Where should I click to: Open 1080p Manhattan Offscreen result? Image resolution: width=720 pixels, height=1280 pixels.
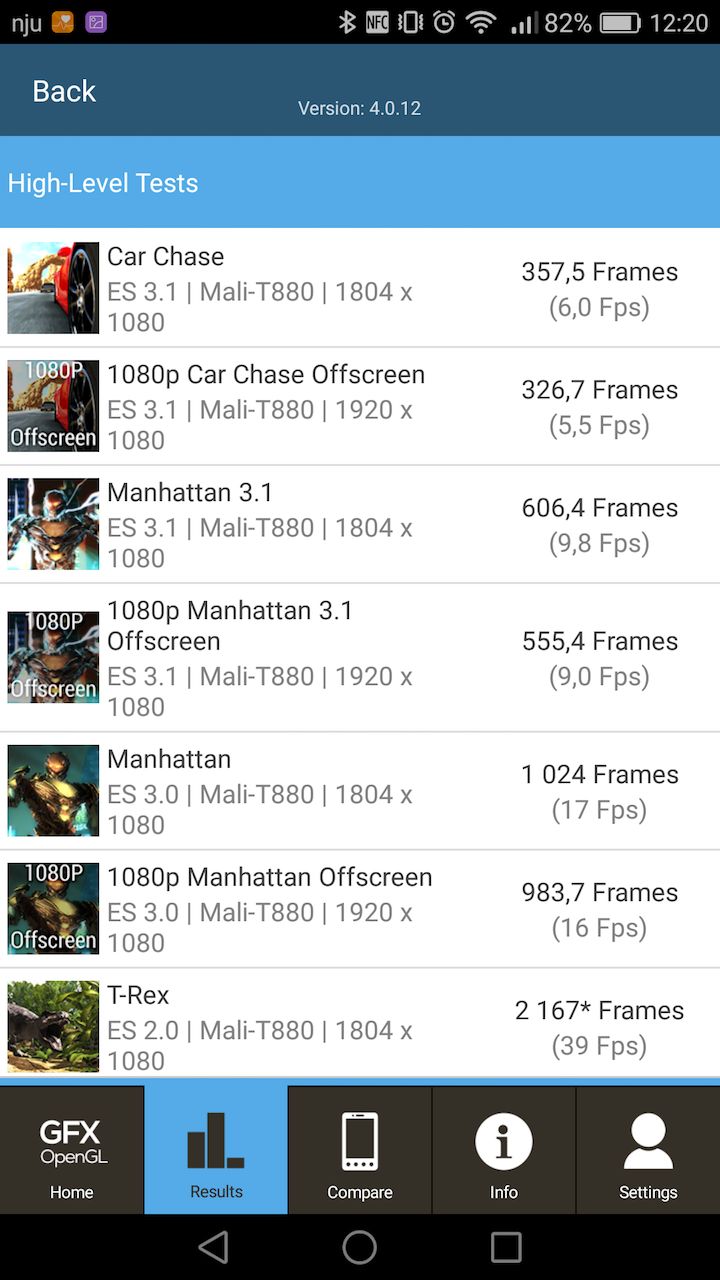pyautogui.click(x=360, y=909)
